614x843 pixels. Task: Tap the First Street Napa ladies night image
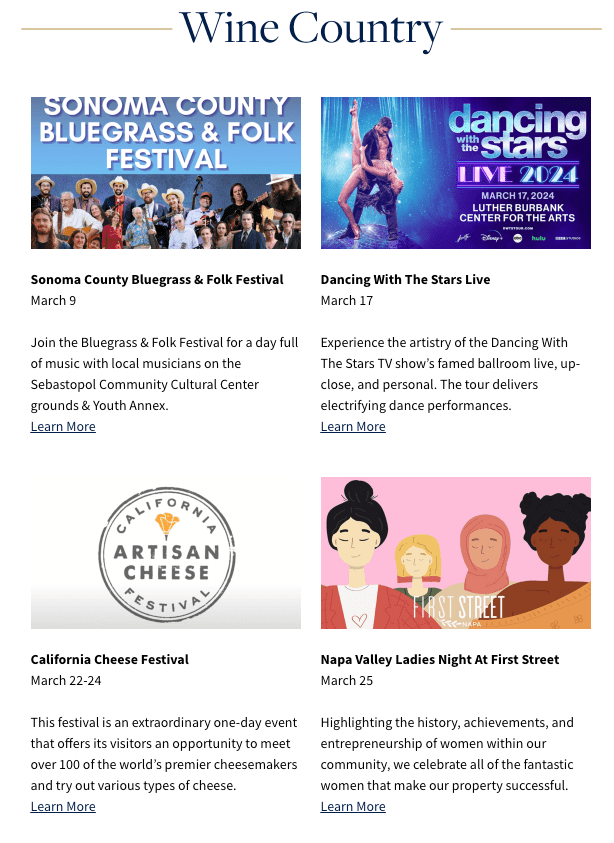456,553
